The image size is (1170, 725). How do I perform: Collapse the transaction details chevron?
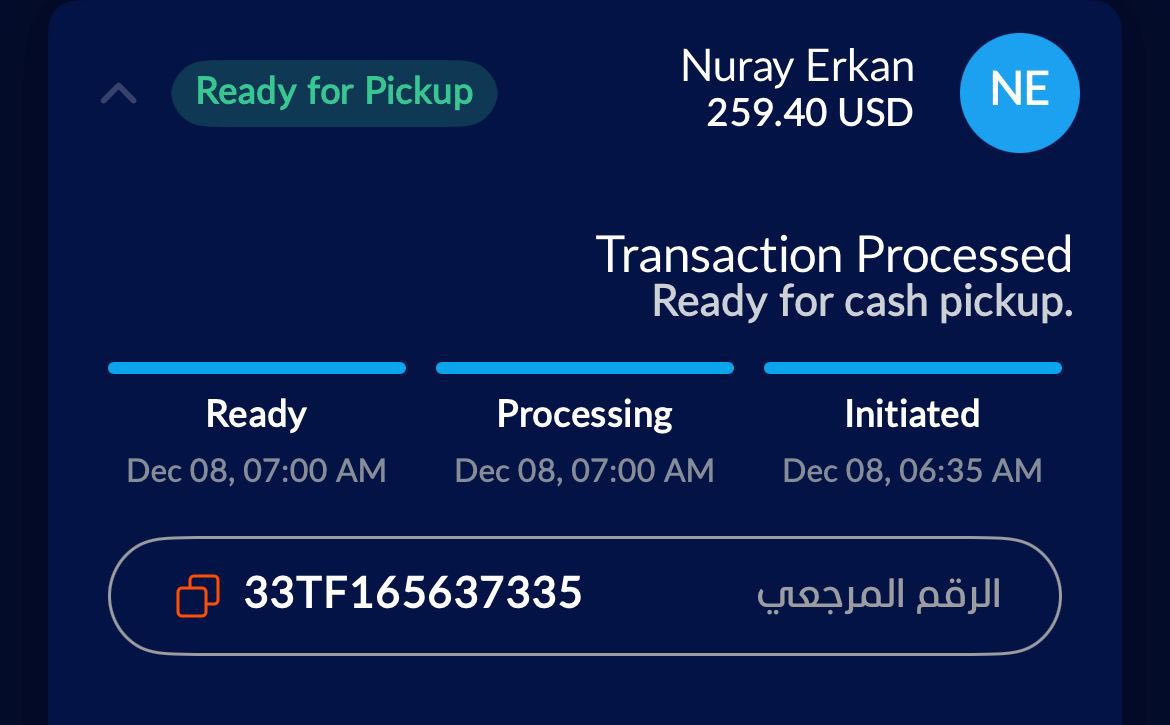pos(119,94)
